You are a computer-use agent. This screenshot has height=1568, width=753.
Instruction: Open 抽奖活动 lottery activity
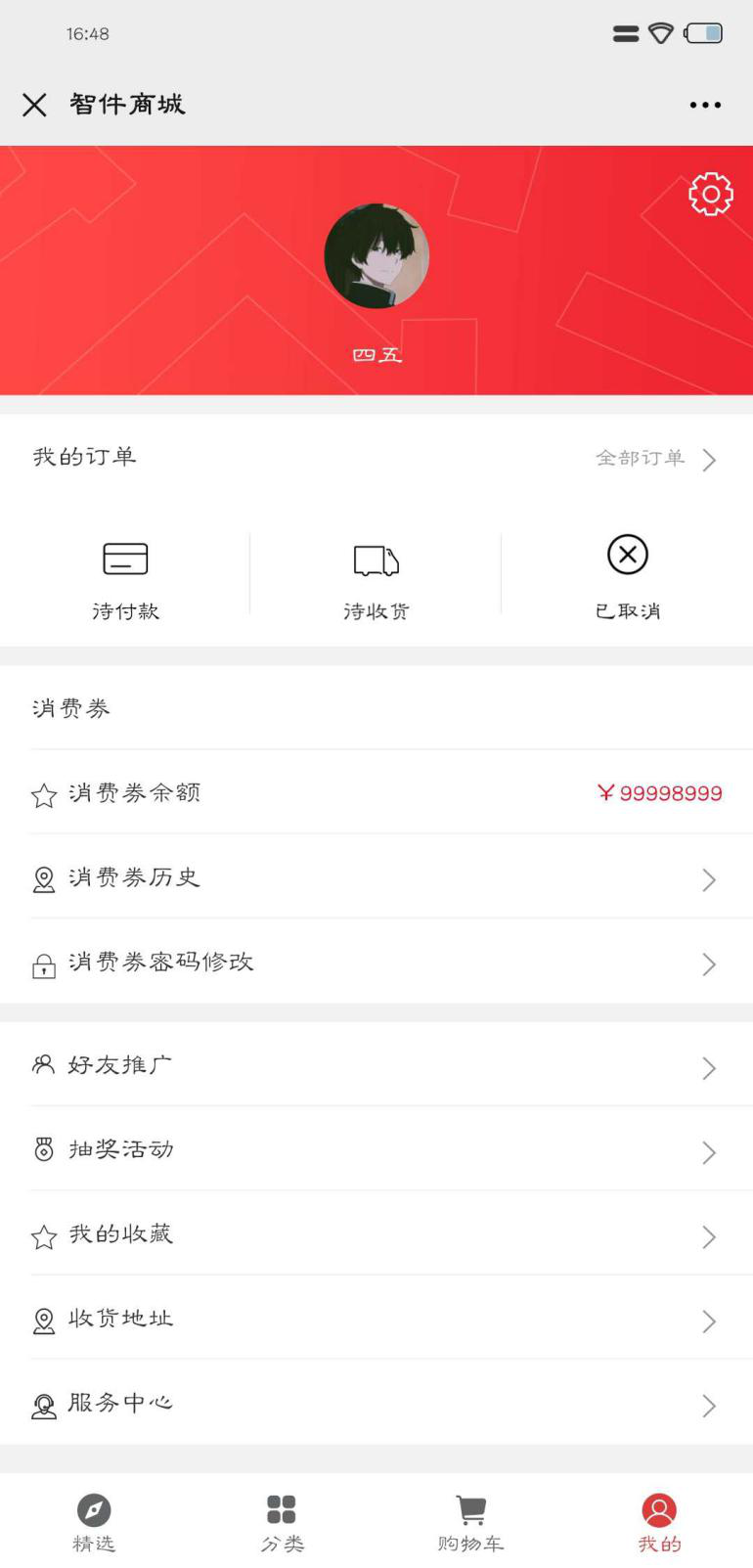point(376,1149)
